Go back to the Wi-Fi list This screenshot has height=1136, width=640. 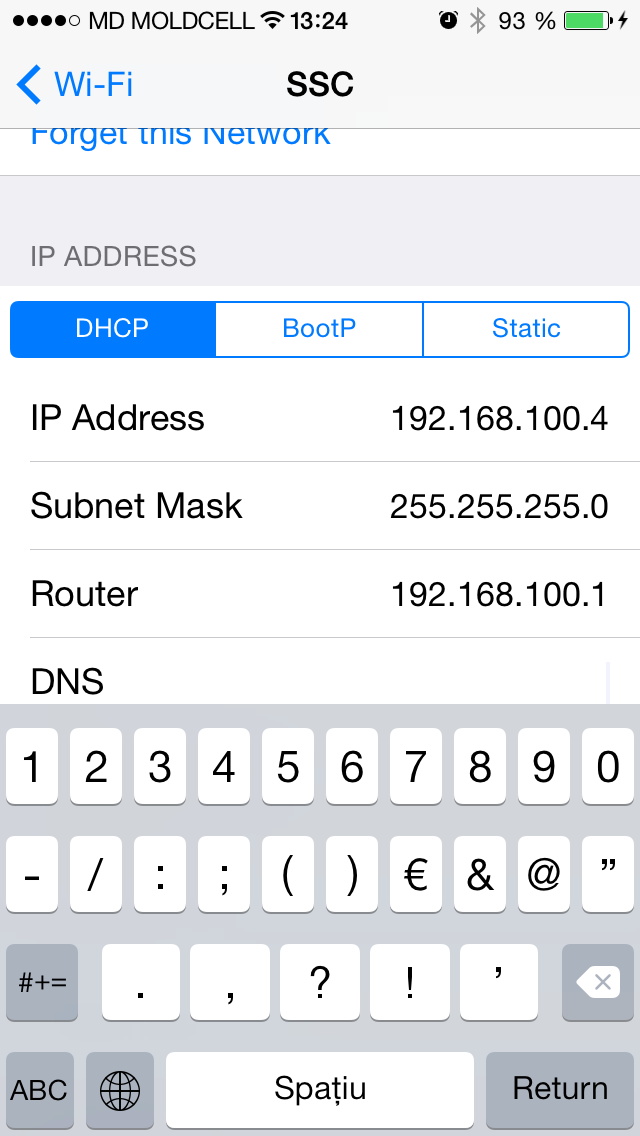pyautogui.click(x=75, y=85)
